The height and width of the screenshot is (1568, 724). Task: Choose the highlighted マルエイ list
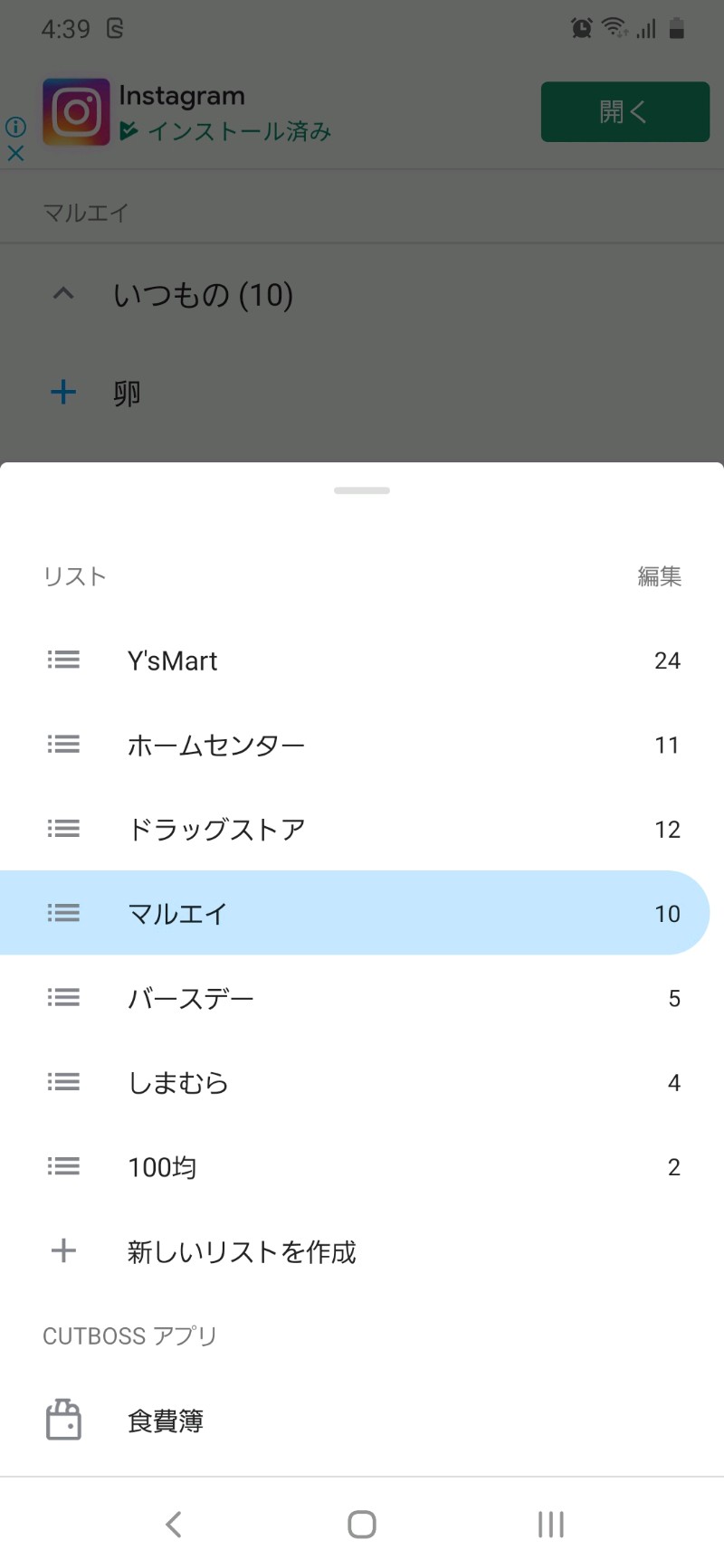pyautogui.click(x=355, y=913)
